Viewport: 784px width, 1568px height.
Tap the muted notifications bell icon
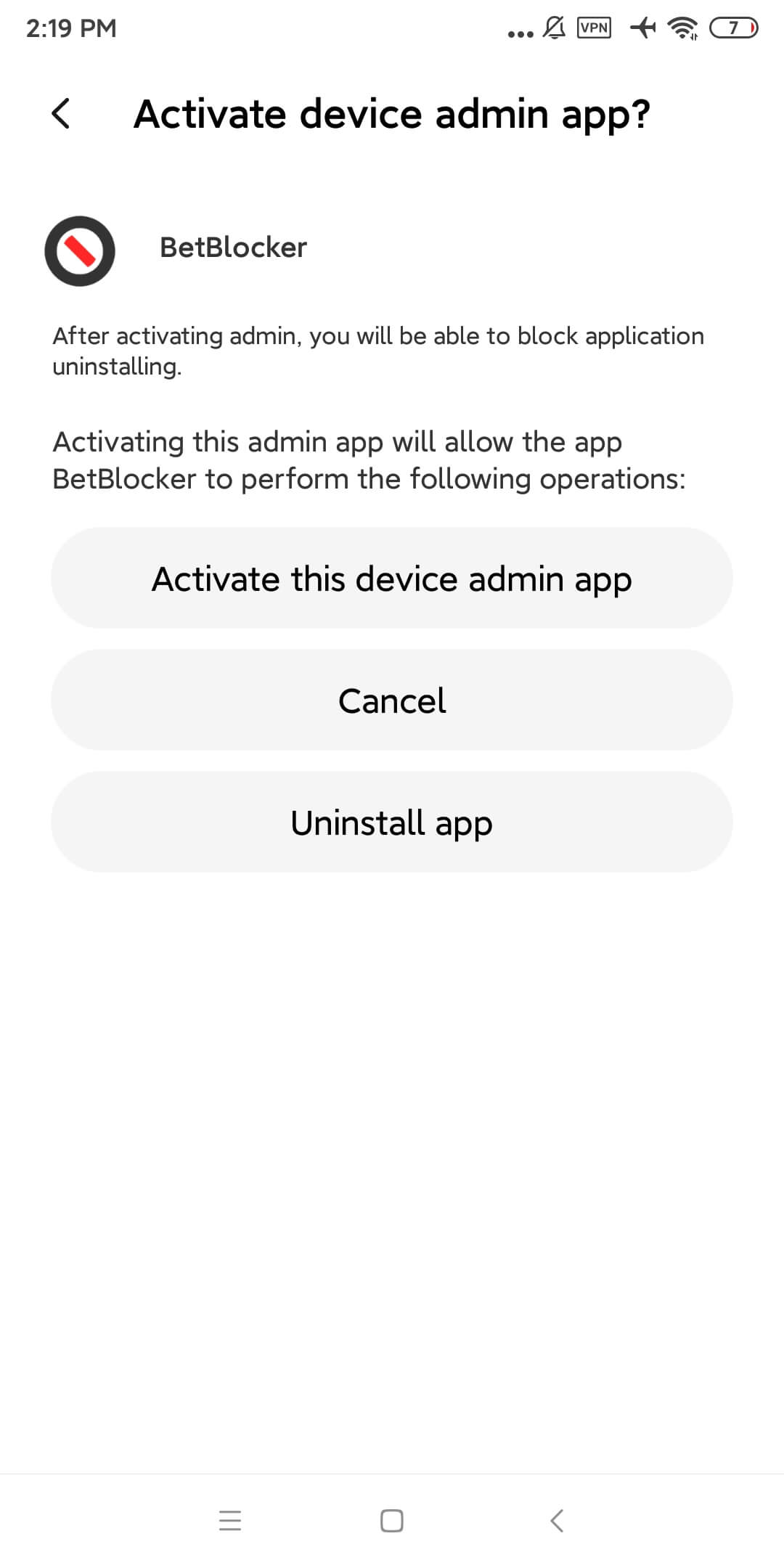[553, 28]
